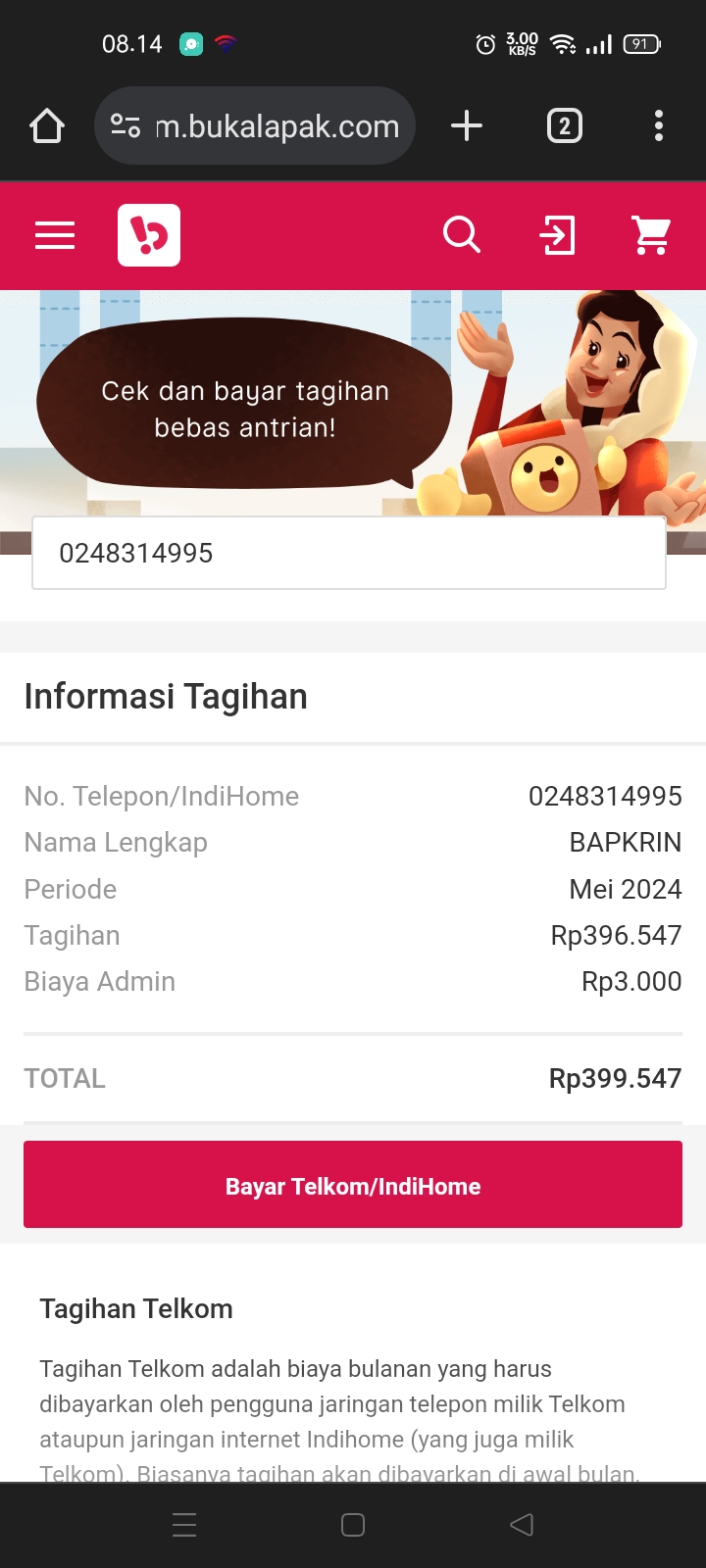Show the open tabs switcher
The height and width of the screenshot is (1568, 706).
click(x=564, y=126)
